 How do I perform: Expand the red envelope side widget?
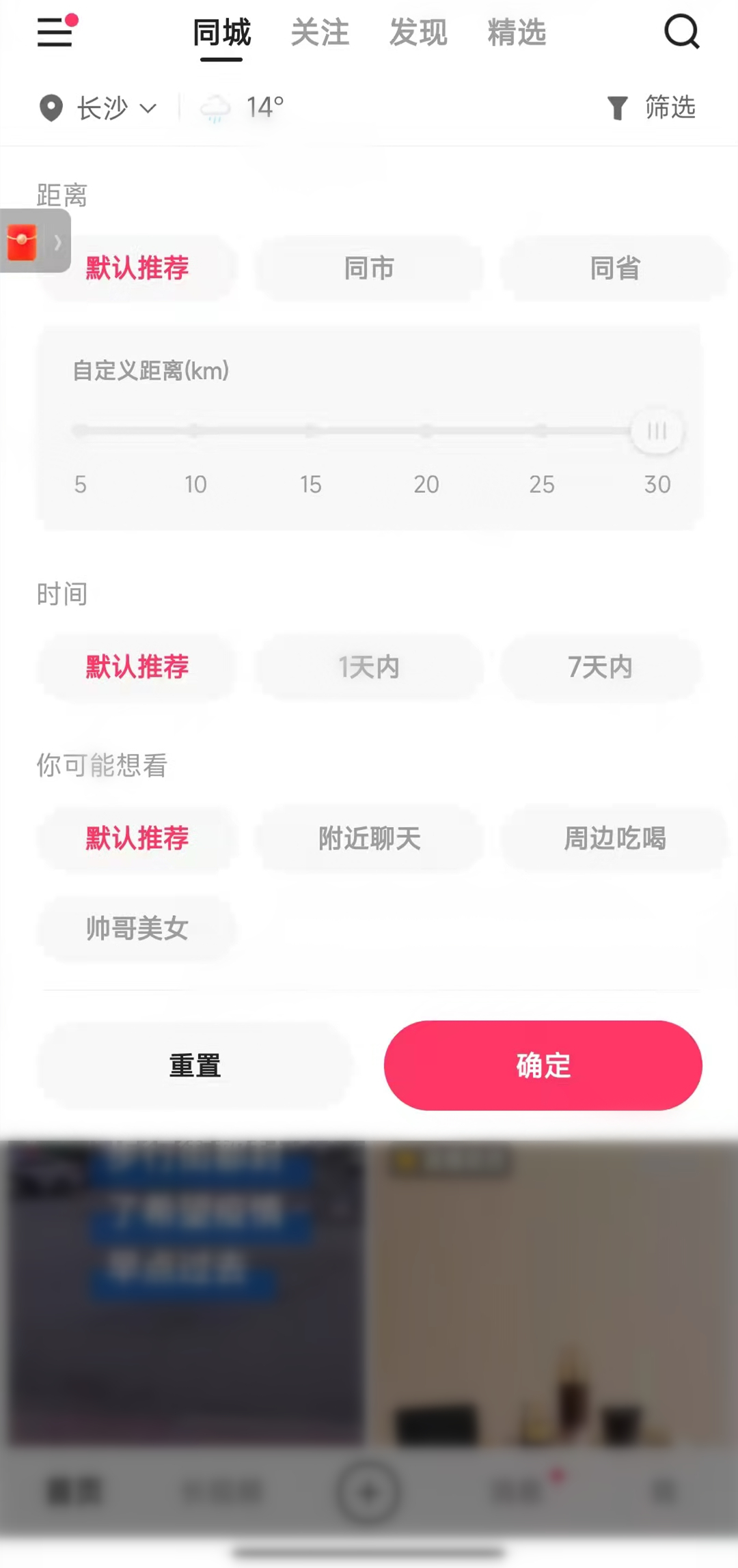[36, 242]
